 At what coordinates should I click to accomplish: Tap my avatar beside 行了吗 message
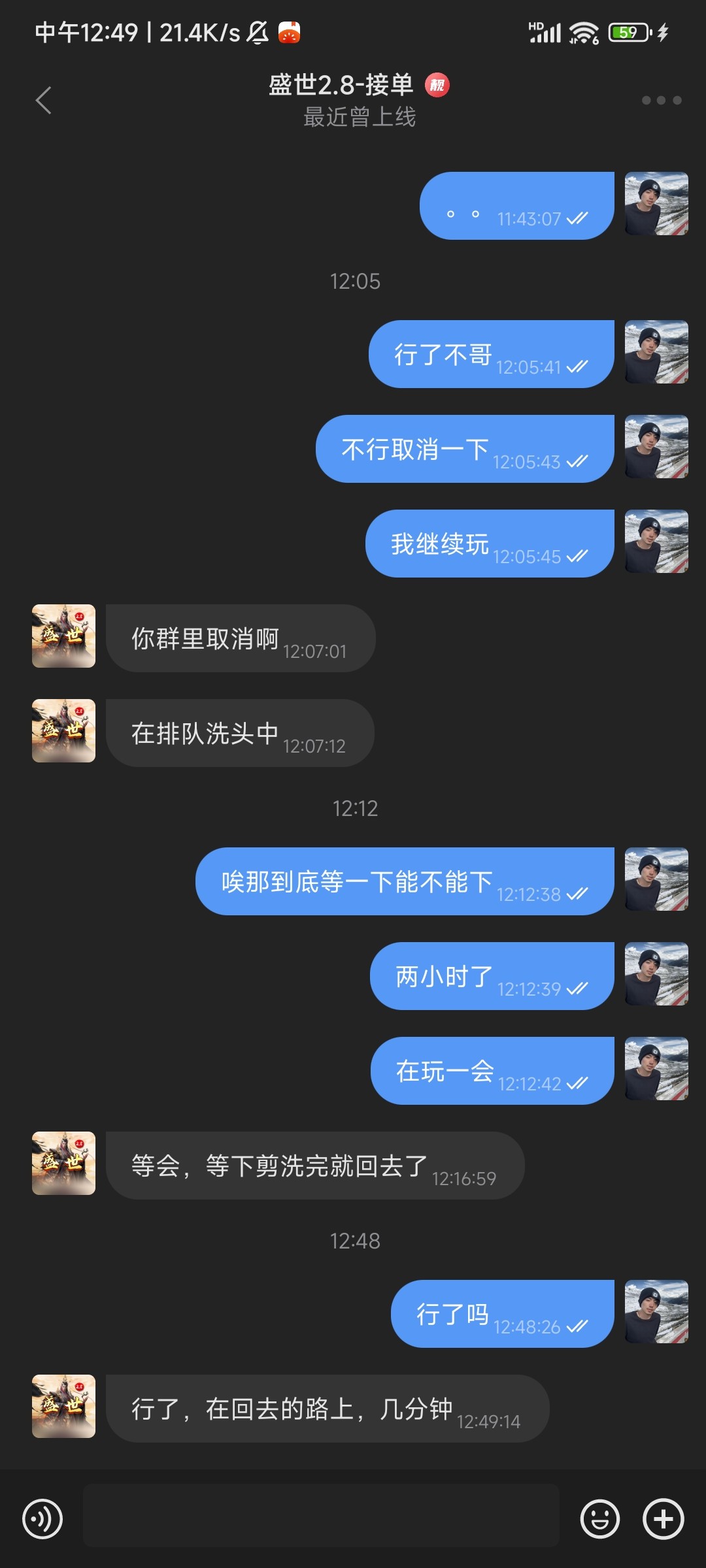pos(656,1311)
